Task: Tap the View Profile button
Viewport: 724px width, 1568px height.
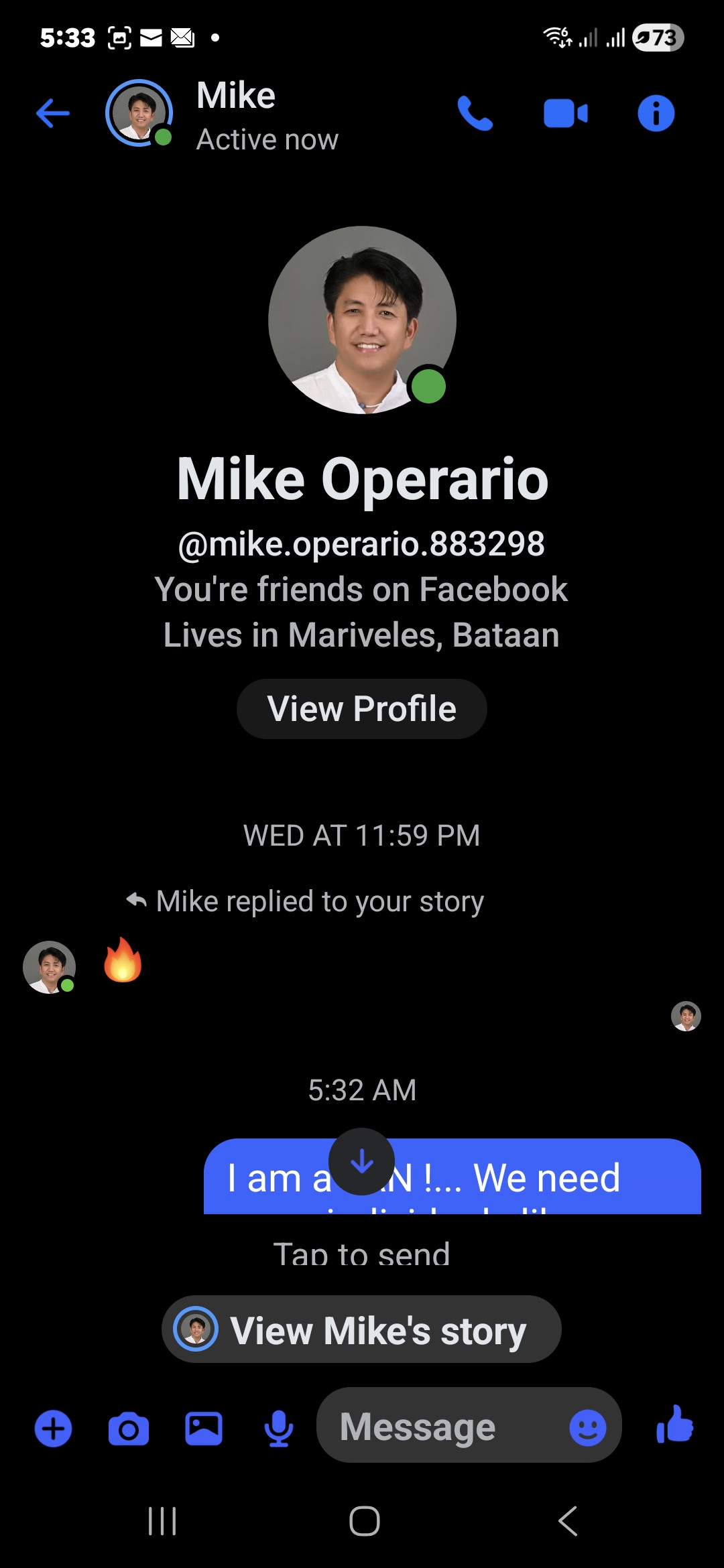Action: click(x=361, y=709)
